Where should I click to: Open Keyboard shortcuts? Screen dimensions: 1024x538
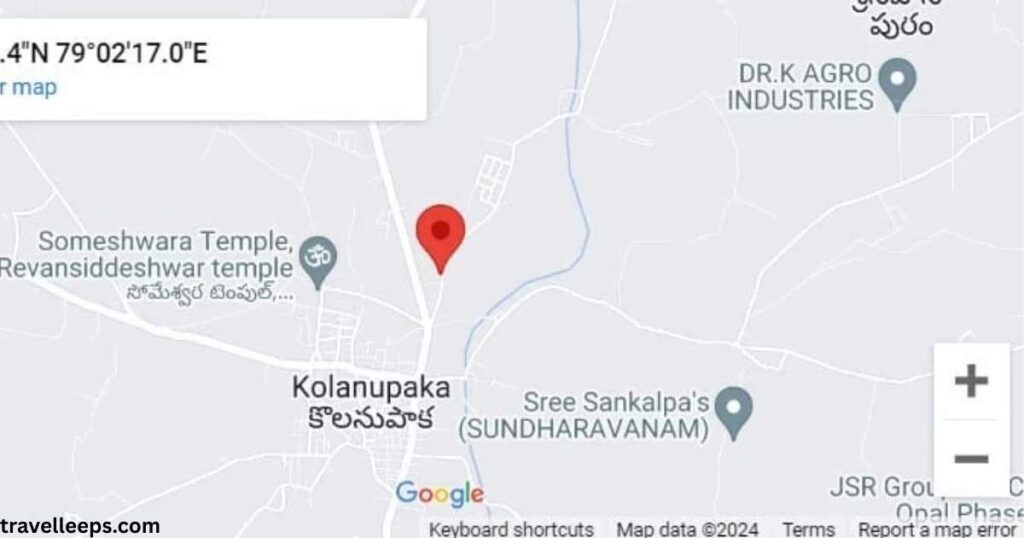(x=511, y=529)
